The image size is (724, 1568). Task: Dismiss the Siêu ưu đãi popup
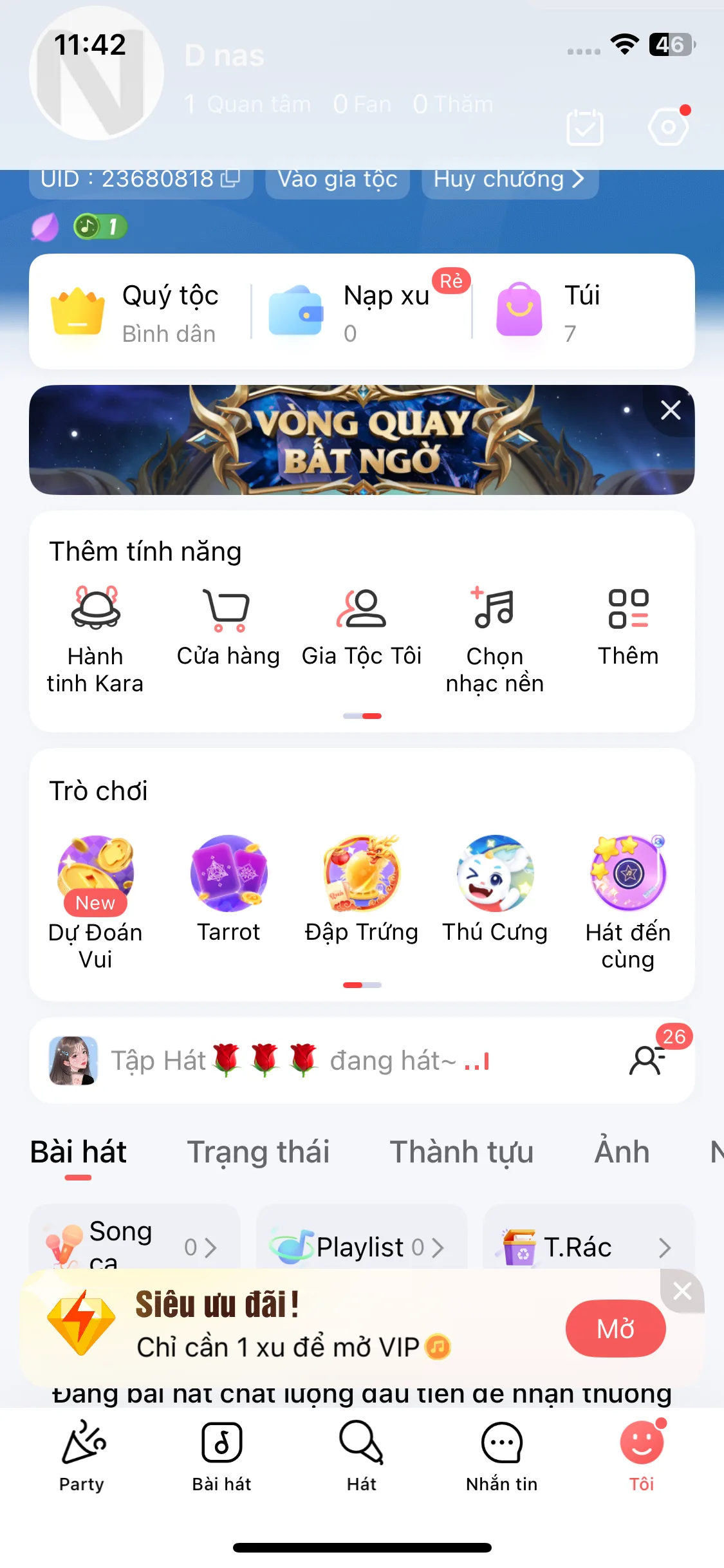coord(682,1290)
